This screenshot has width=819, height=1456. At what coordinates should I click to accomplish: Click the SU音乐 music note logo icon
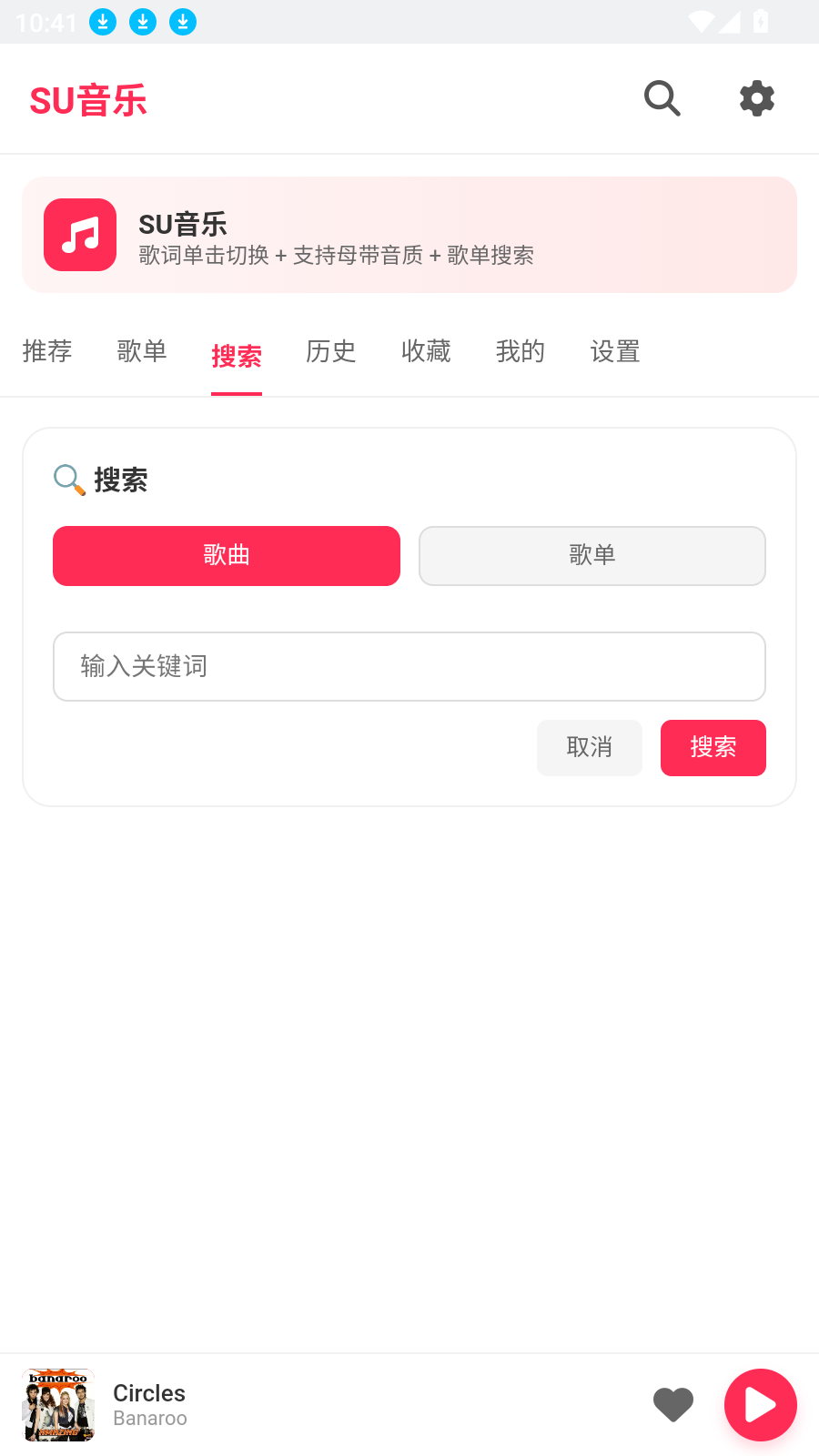pyautogui.click(x=79, y=235)
